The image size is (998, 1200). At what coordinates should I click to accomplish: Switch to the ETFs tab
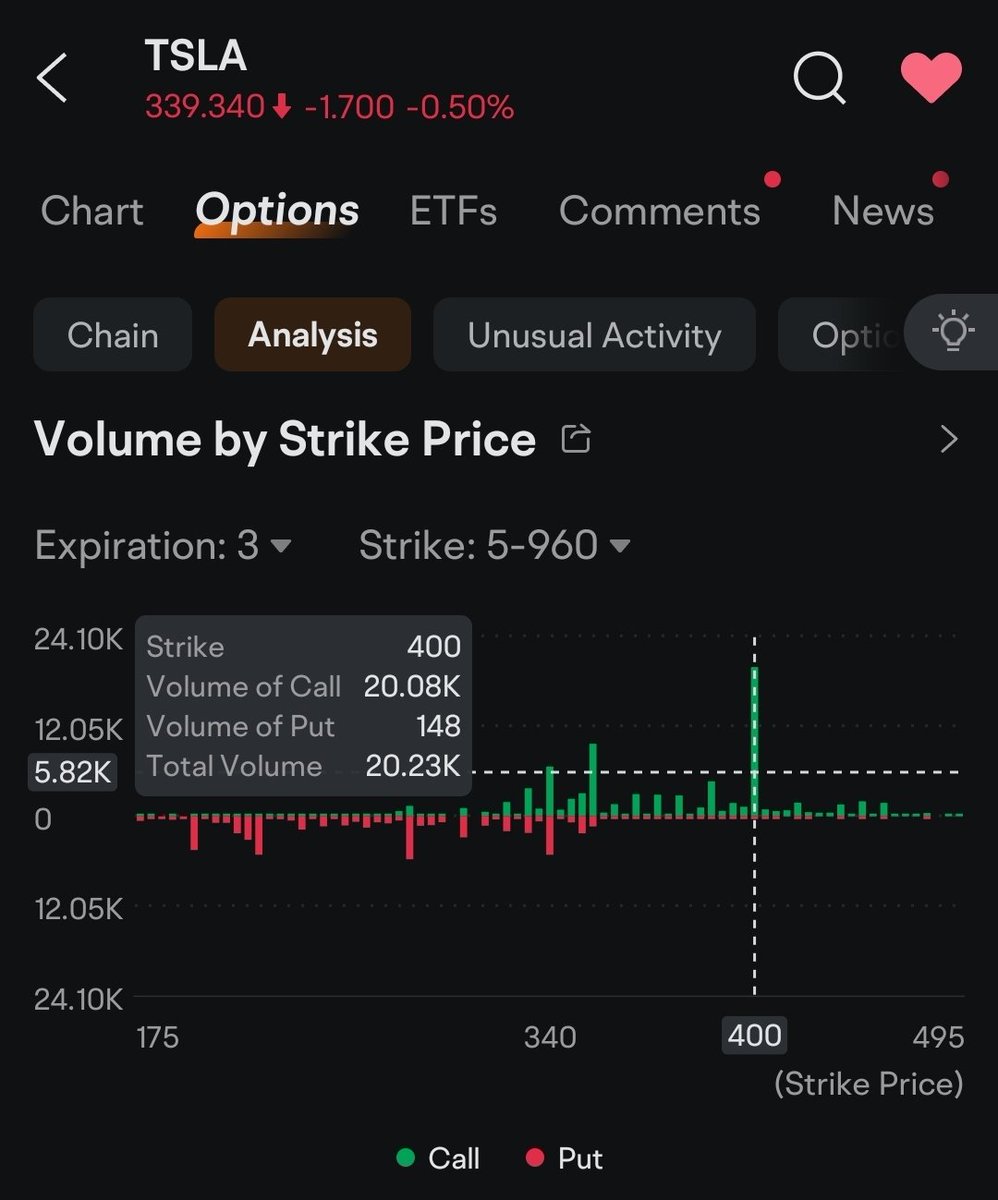453,211
